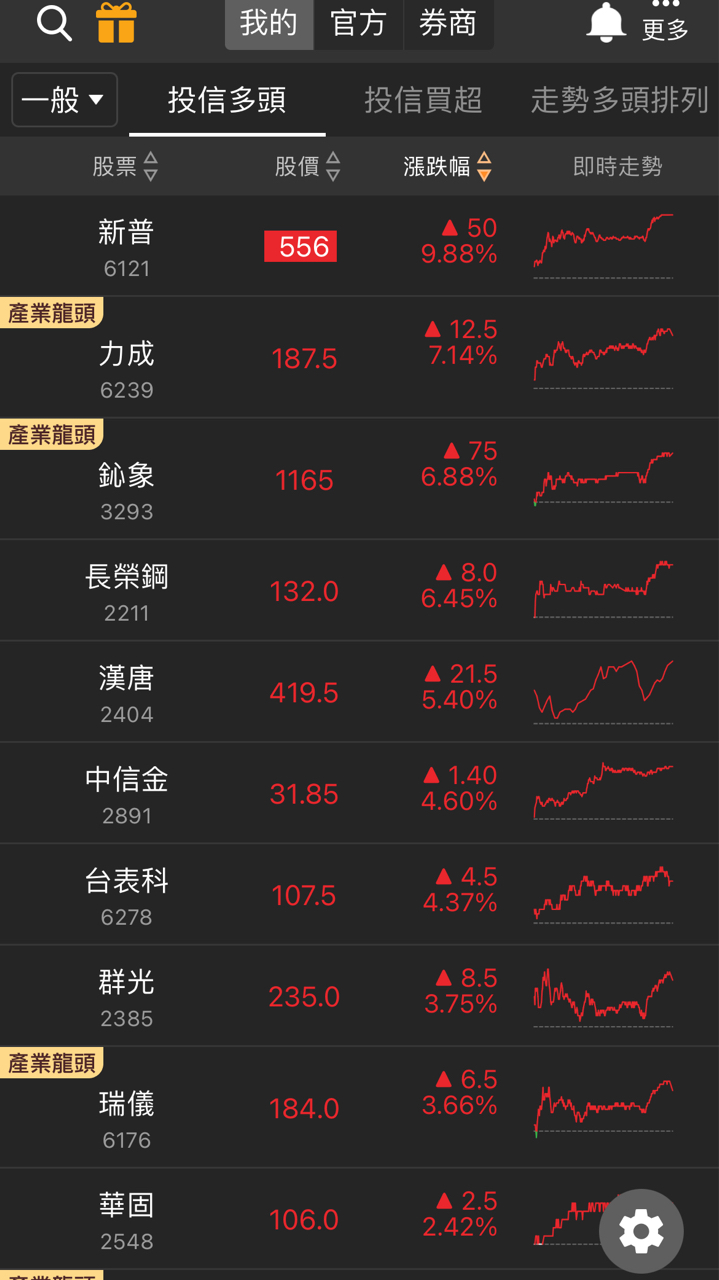Open stock 瑞儀 6176
719x1280 pixels.
click(x=126, y=1117)
